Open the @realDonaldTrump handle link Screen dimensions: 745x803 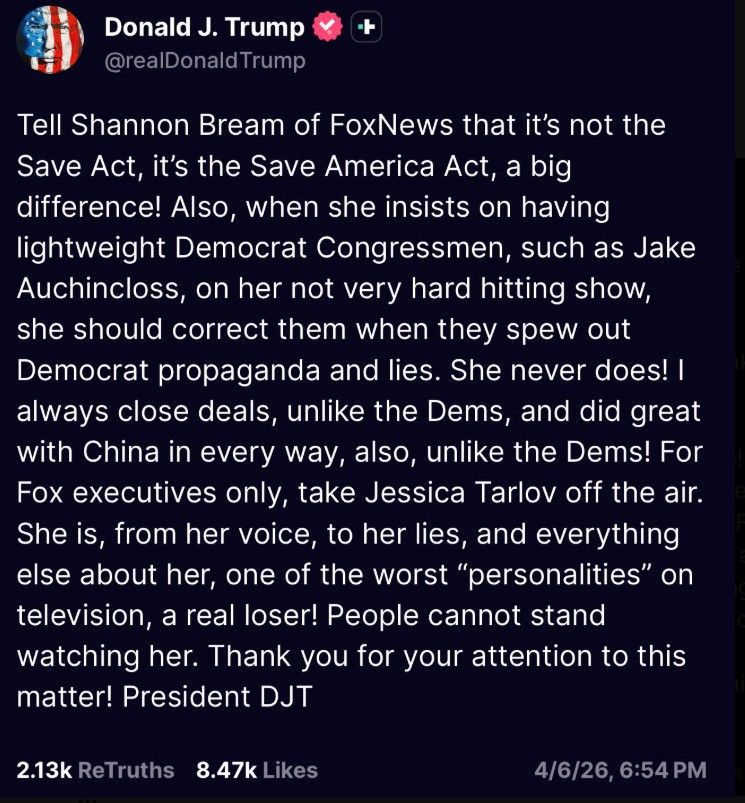[x=204, y=61]
